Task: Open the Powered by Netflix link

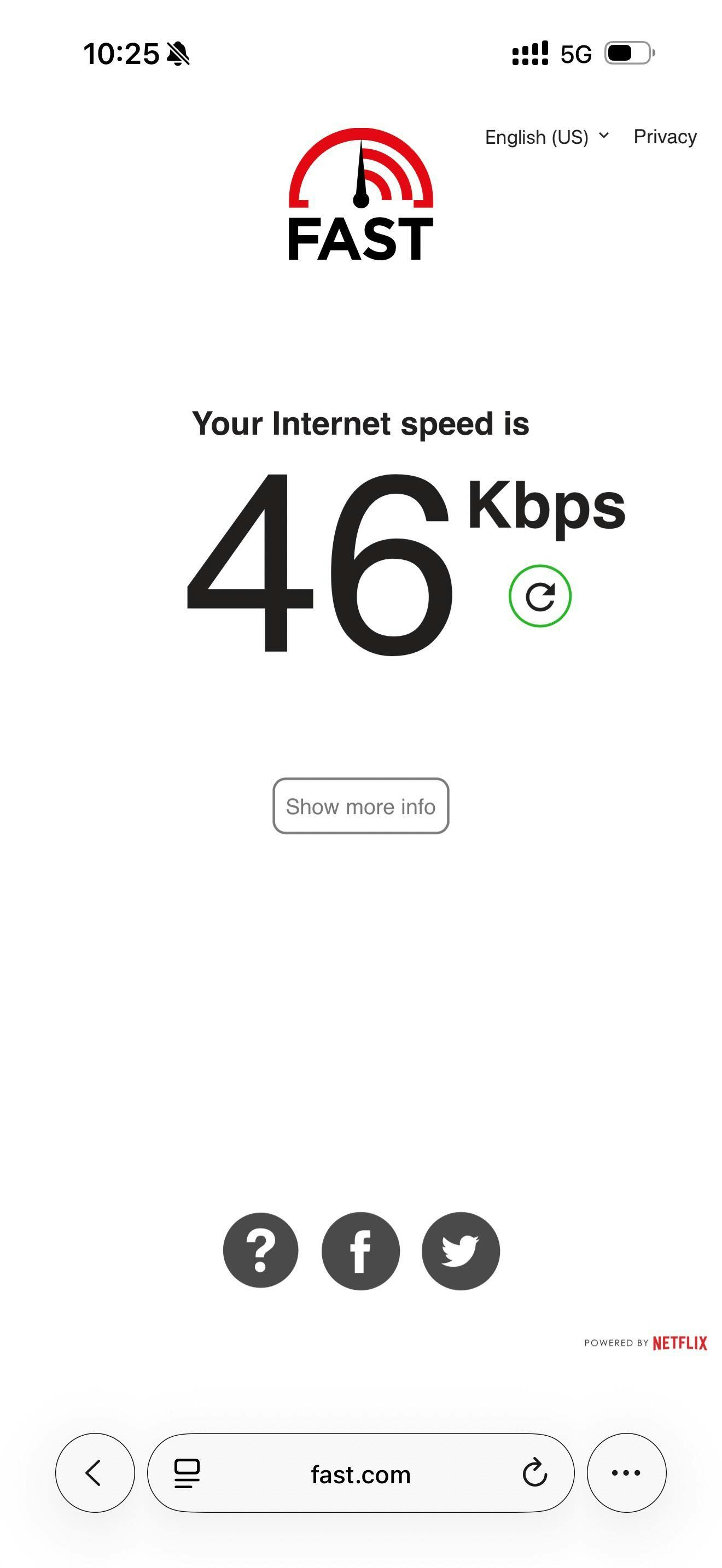Action: tap(645, 1343)
